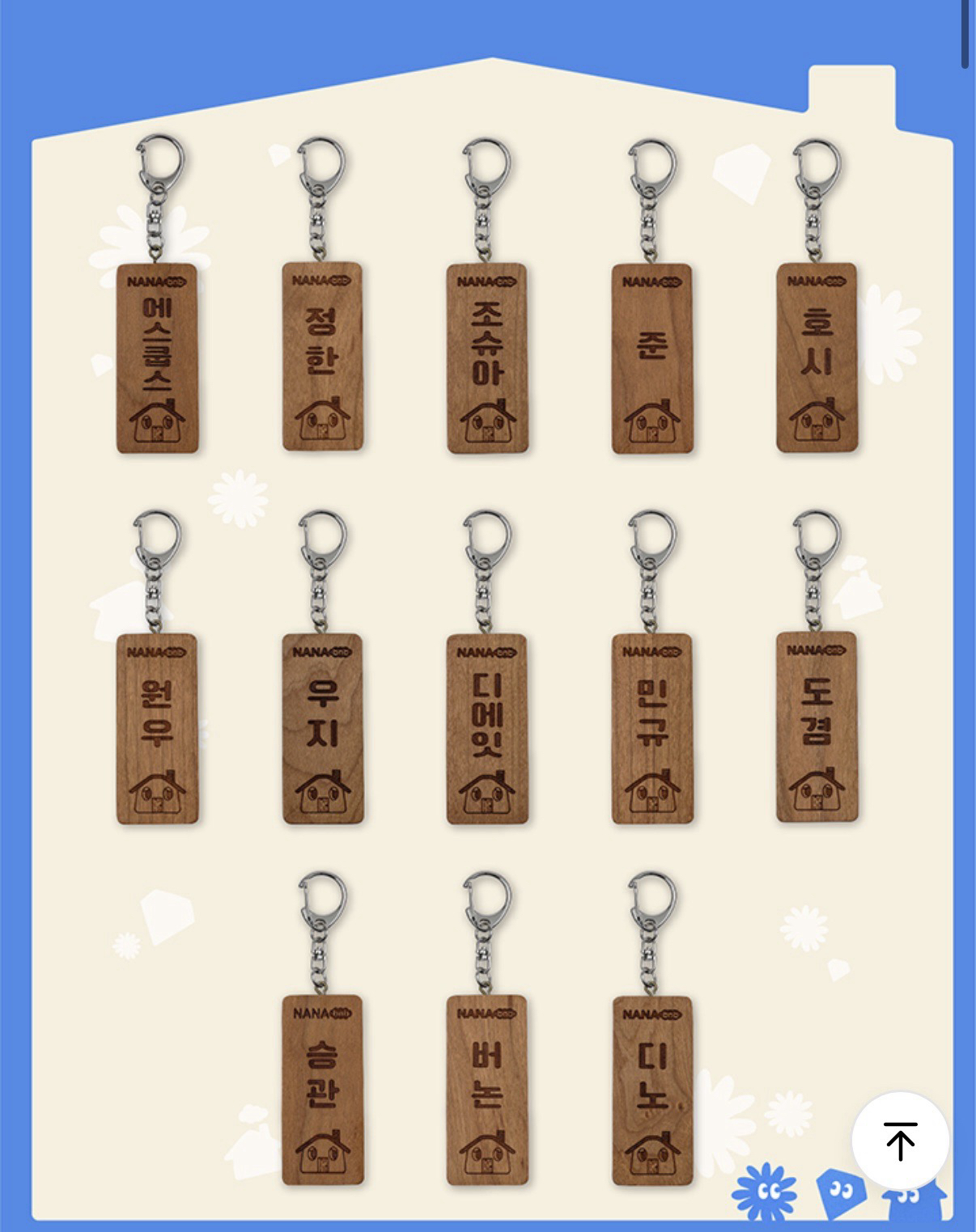Viewport: 976px width, 1232px height.
Task: Tap the scroll-to-top arrow button
Action: [x=900, y=1141]
